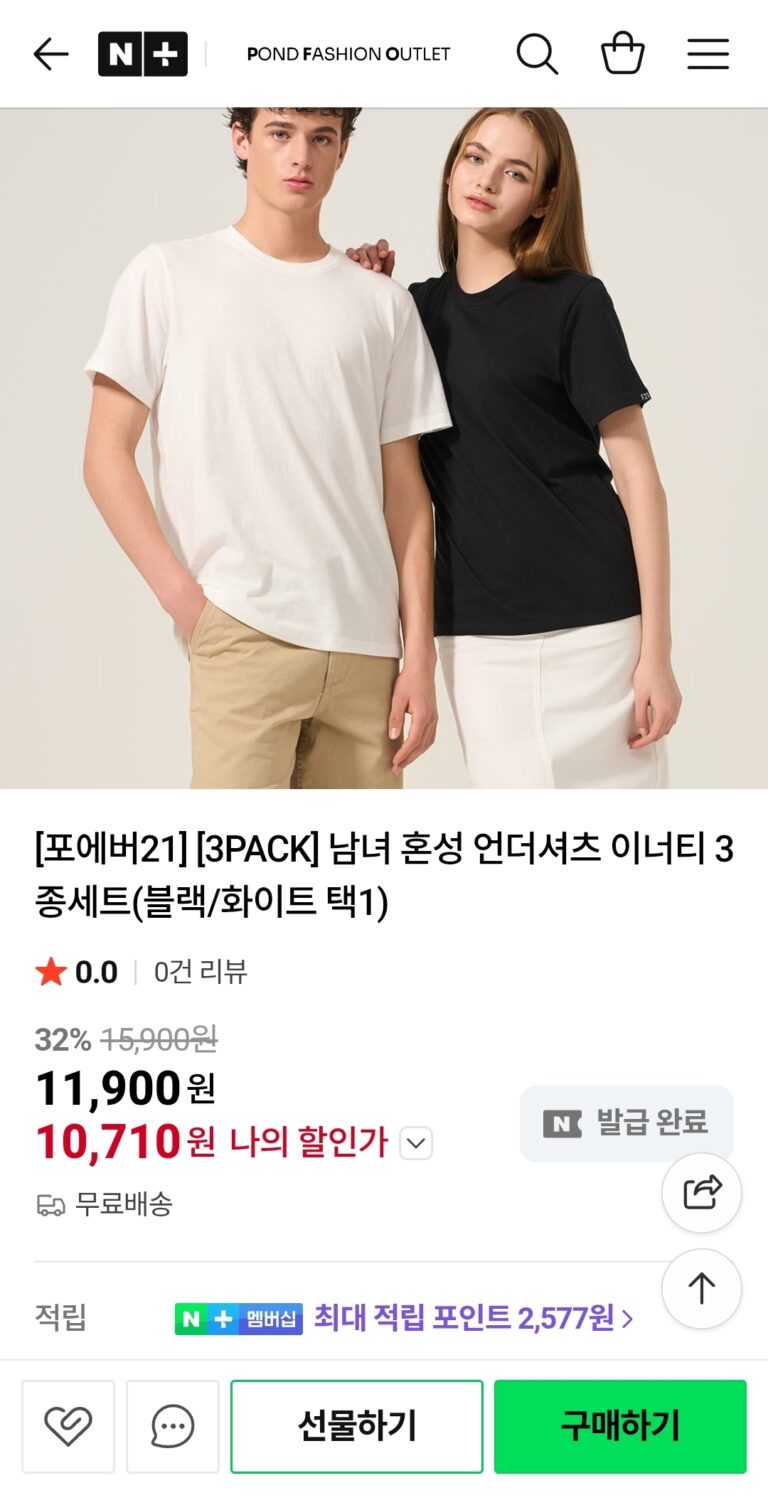Add product to wishlist with heart
Screen dimensions: 768x1505
(x=68, y=1426)
